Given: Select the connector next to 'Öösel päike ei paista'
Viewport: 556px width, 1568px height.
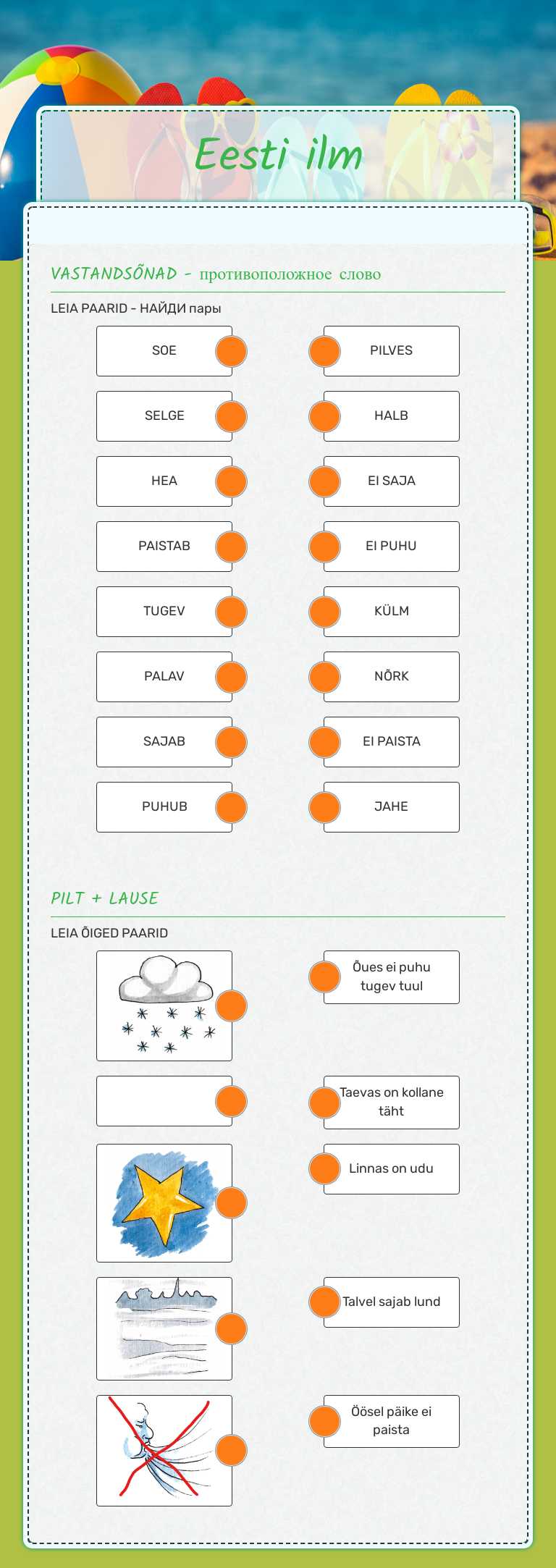Looking at the screenshot, I should tap(324, 1420).
